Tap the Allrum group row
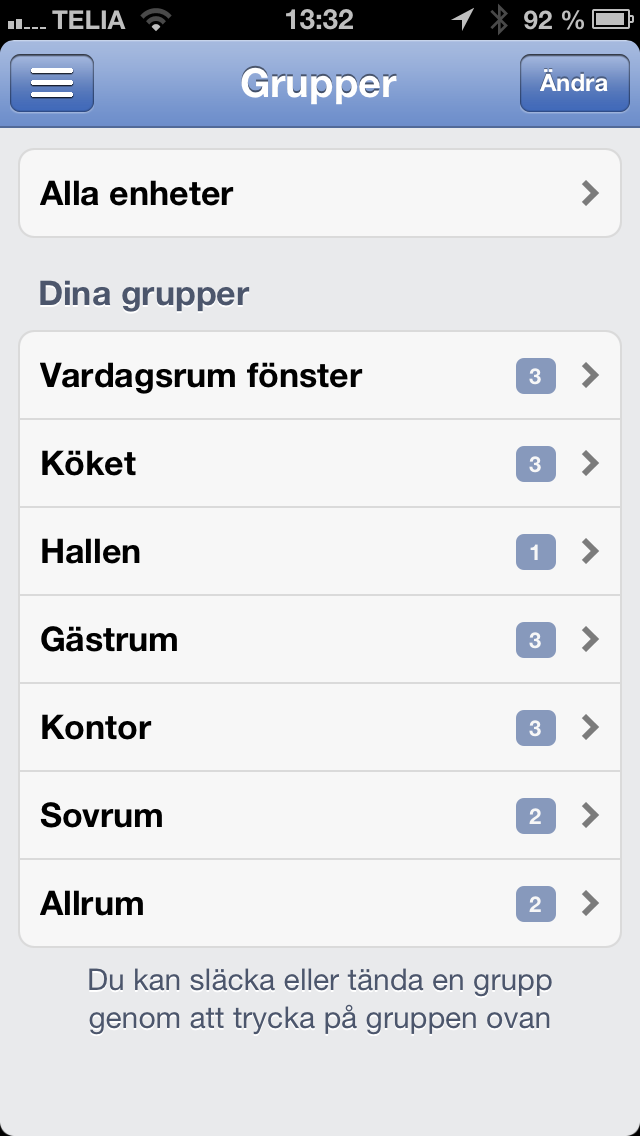The image size is (640, 1136). (320, 904)
